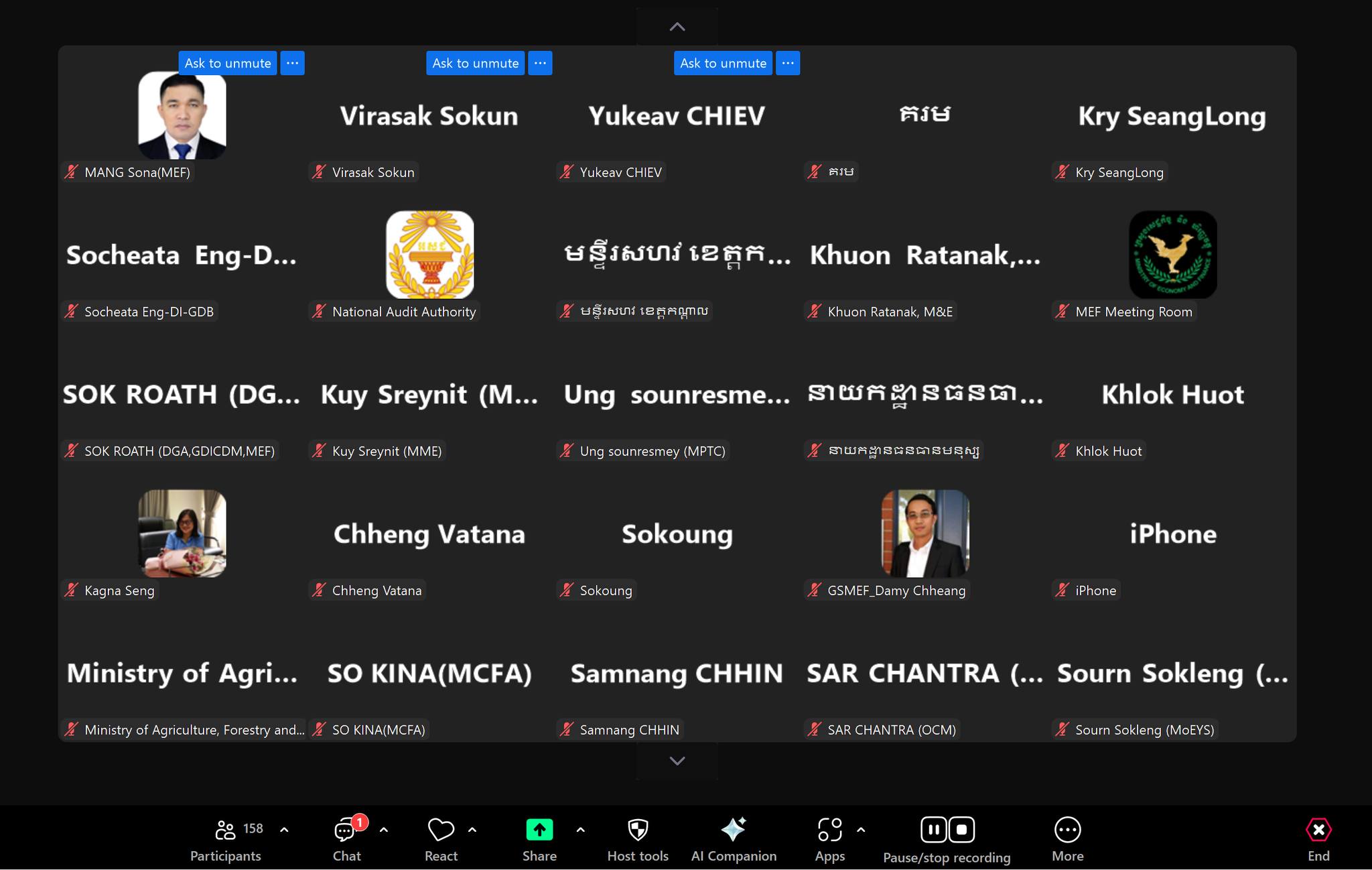This screenshot has width=1372, height=870.
Task: Expand the Chat options caret
Action: [x=384, y=830]
